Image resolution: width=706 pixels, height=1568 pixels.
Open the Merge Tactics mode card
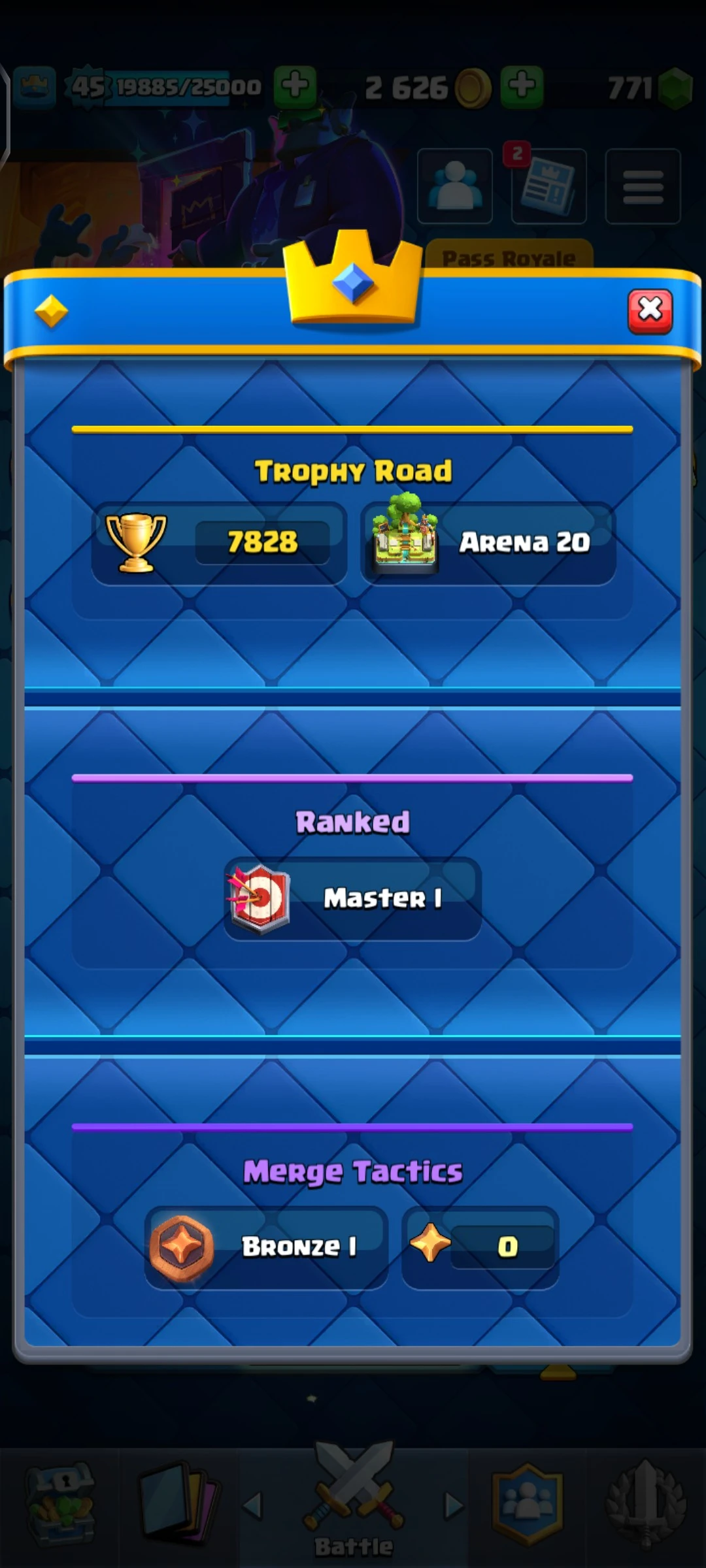(x=352, y=1220)
